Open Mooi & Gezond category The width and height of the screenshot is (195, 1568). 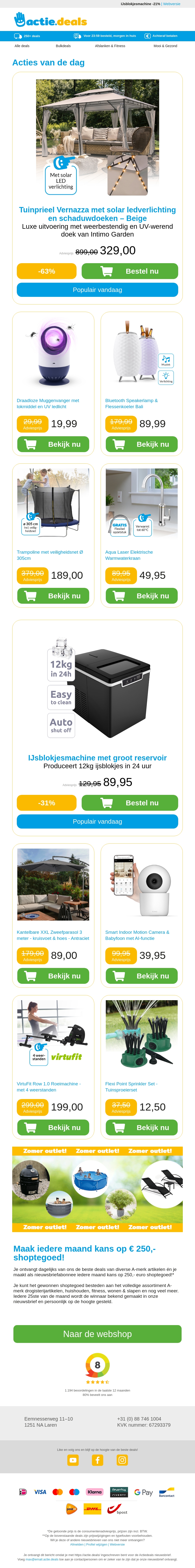(165, 46)
